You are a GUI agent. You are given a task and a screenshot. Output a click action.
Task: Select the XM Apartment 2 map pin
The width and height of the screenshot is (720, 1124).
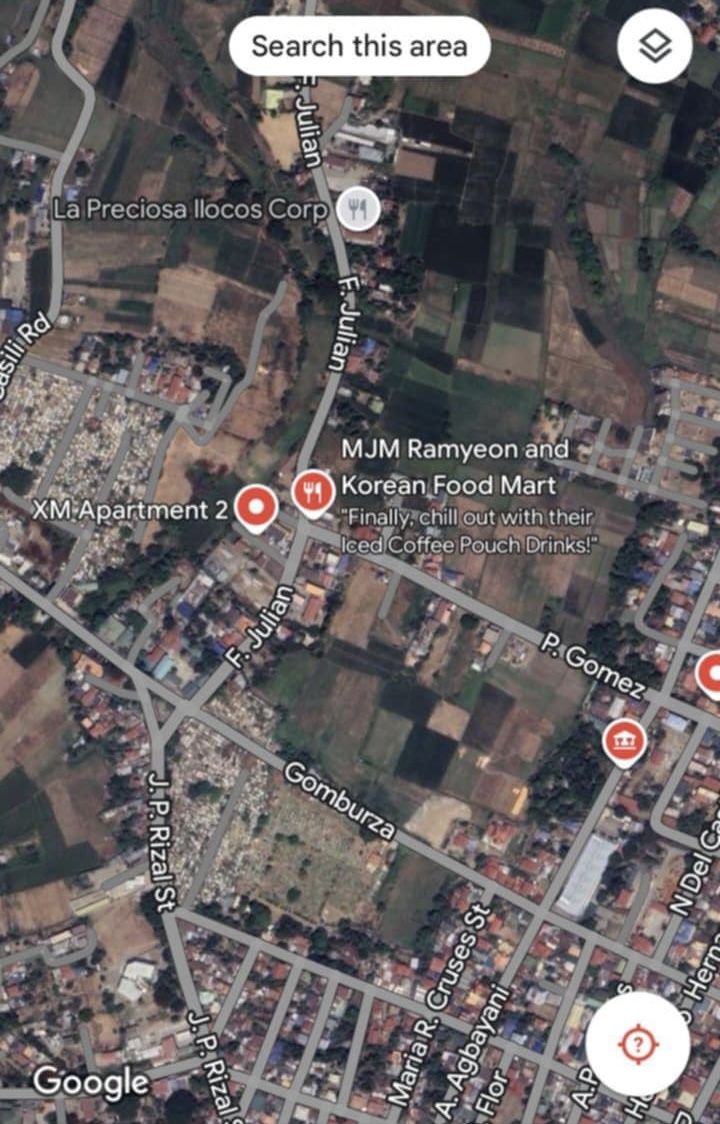coord(257,508)
